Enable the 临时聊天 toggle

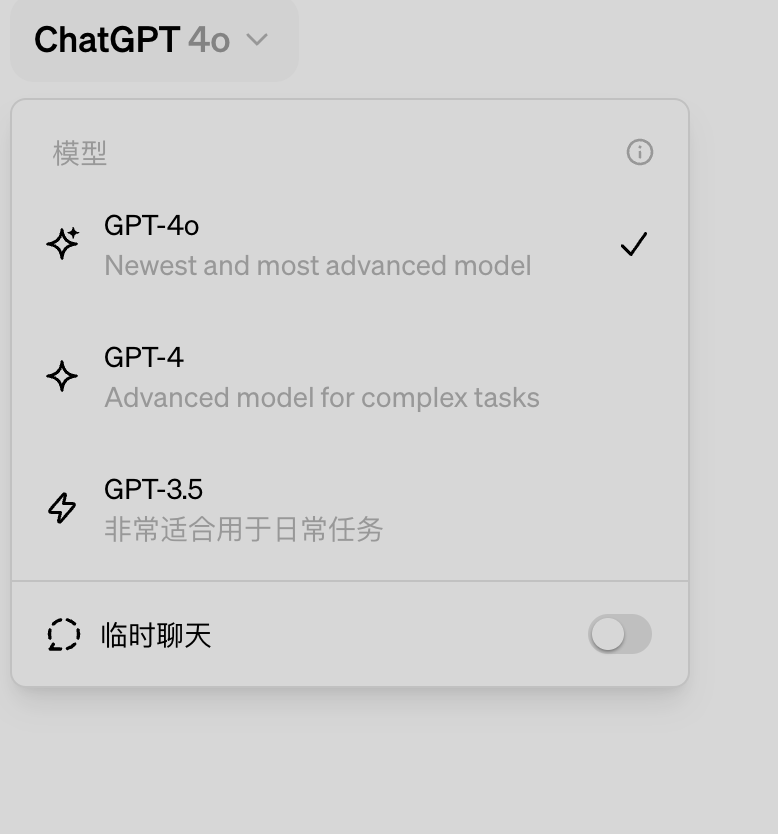pyautogui.click(x=620, y=634)
